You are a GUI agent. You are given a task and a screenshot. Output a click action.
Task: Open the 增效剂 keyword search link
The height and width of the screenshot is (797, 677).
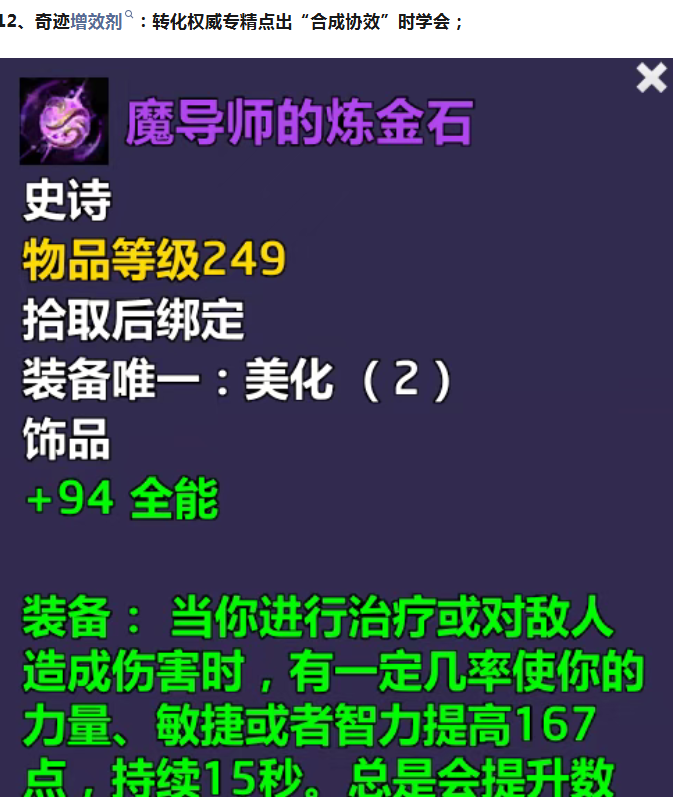point(96,21)
